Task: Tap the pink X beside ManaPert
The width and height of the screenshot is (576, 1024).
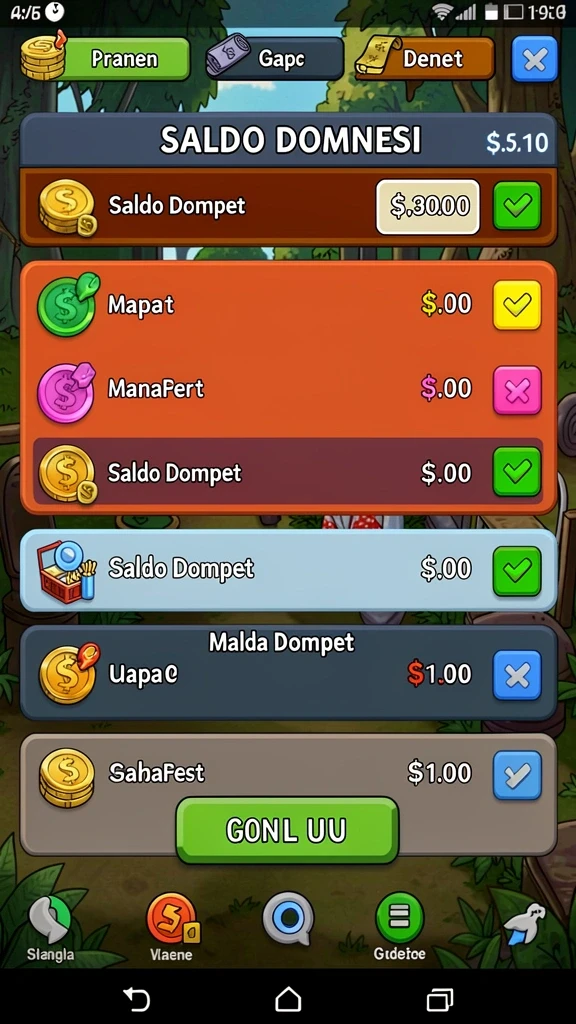Action: point(517,390)
